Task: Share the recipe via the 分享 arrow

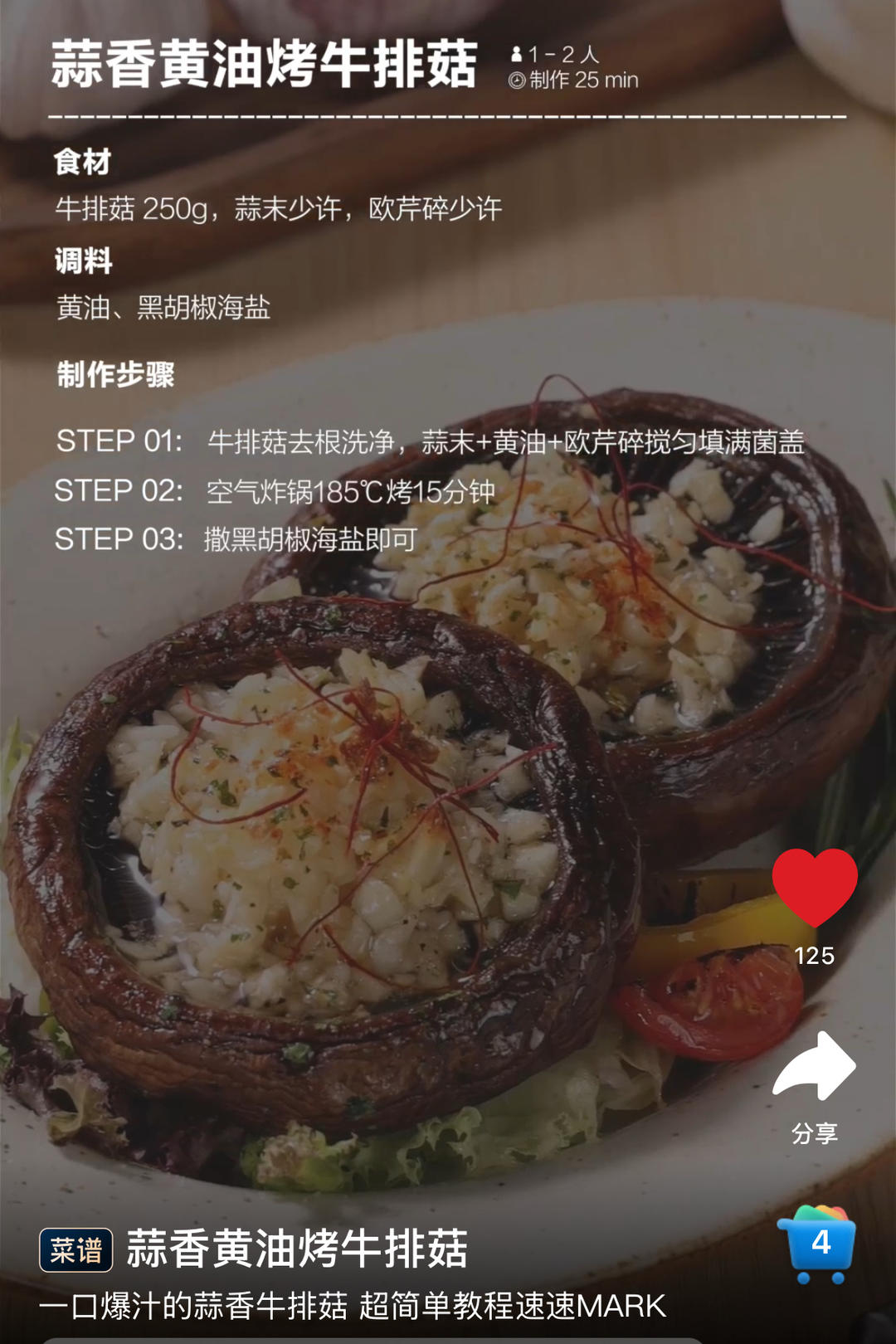Action: click(813, 1068)
